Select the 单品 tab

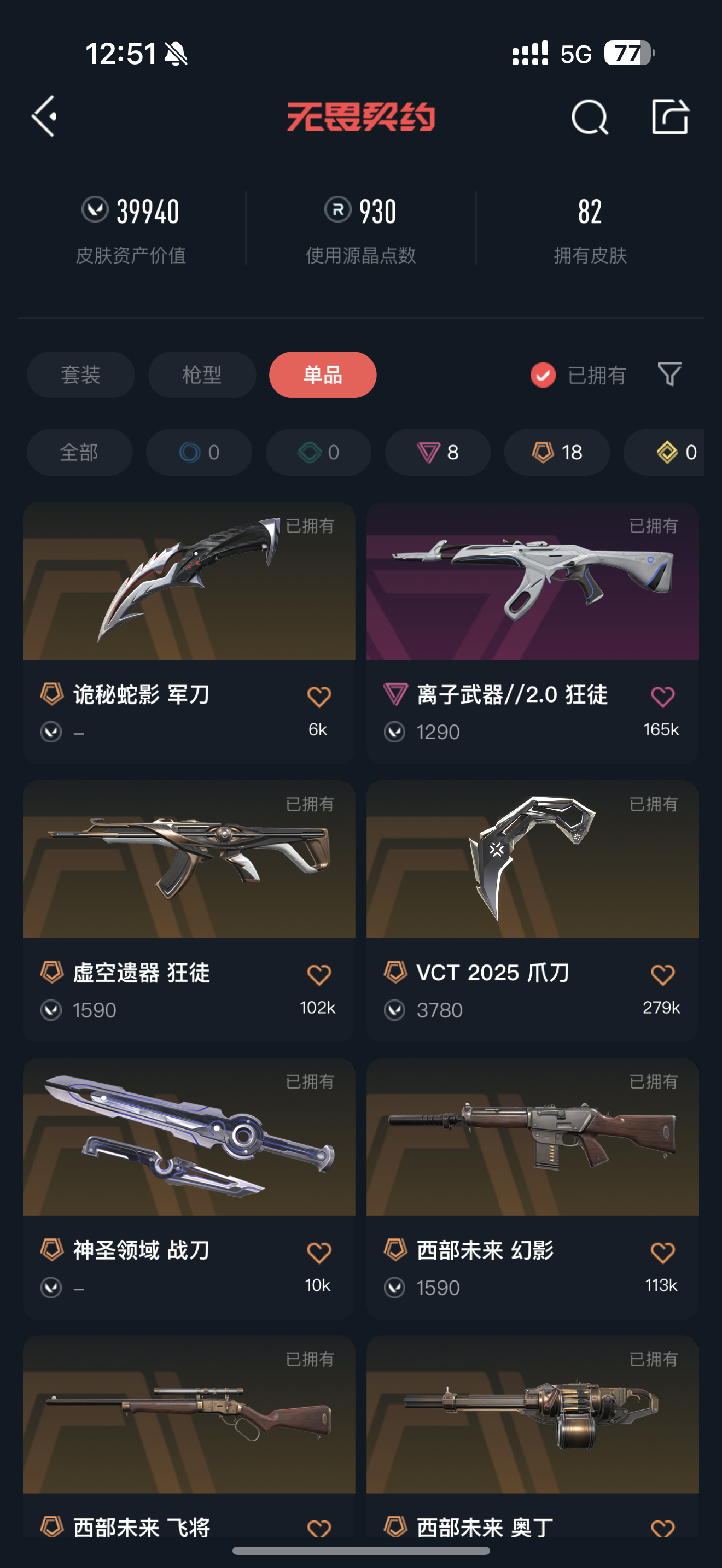tap(323, 375)
